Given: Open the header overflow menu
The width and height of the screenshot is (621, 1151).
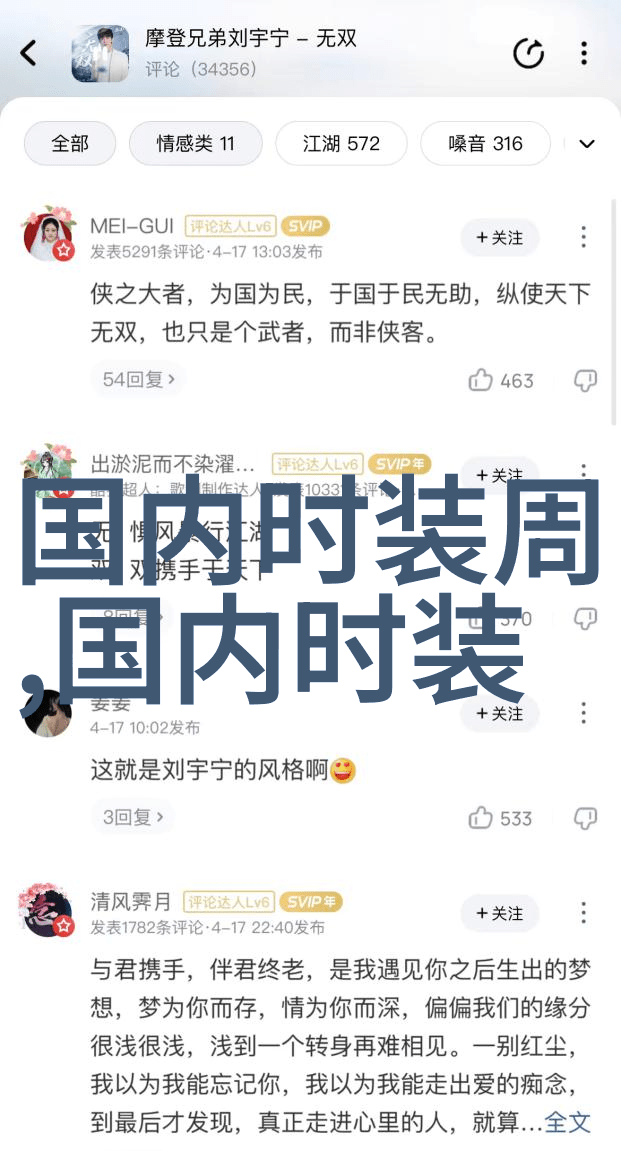Looking at the screenshot, I should (585, 53).
